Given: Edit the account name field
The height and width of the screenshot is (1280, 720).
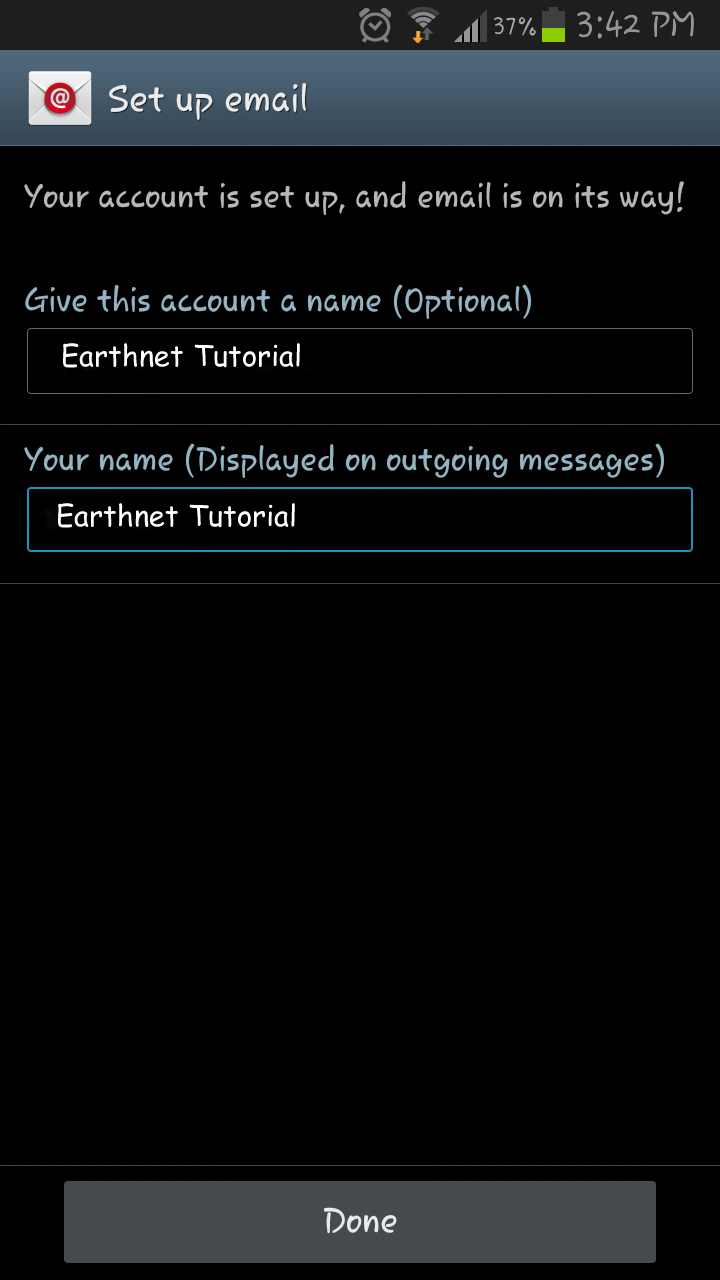Looking at the screenshot, I should coord(360,361).
